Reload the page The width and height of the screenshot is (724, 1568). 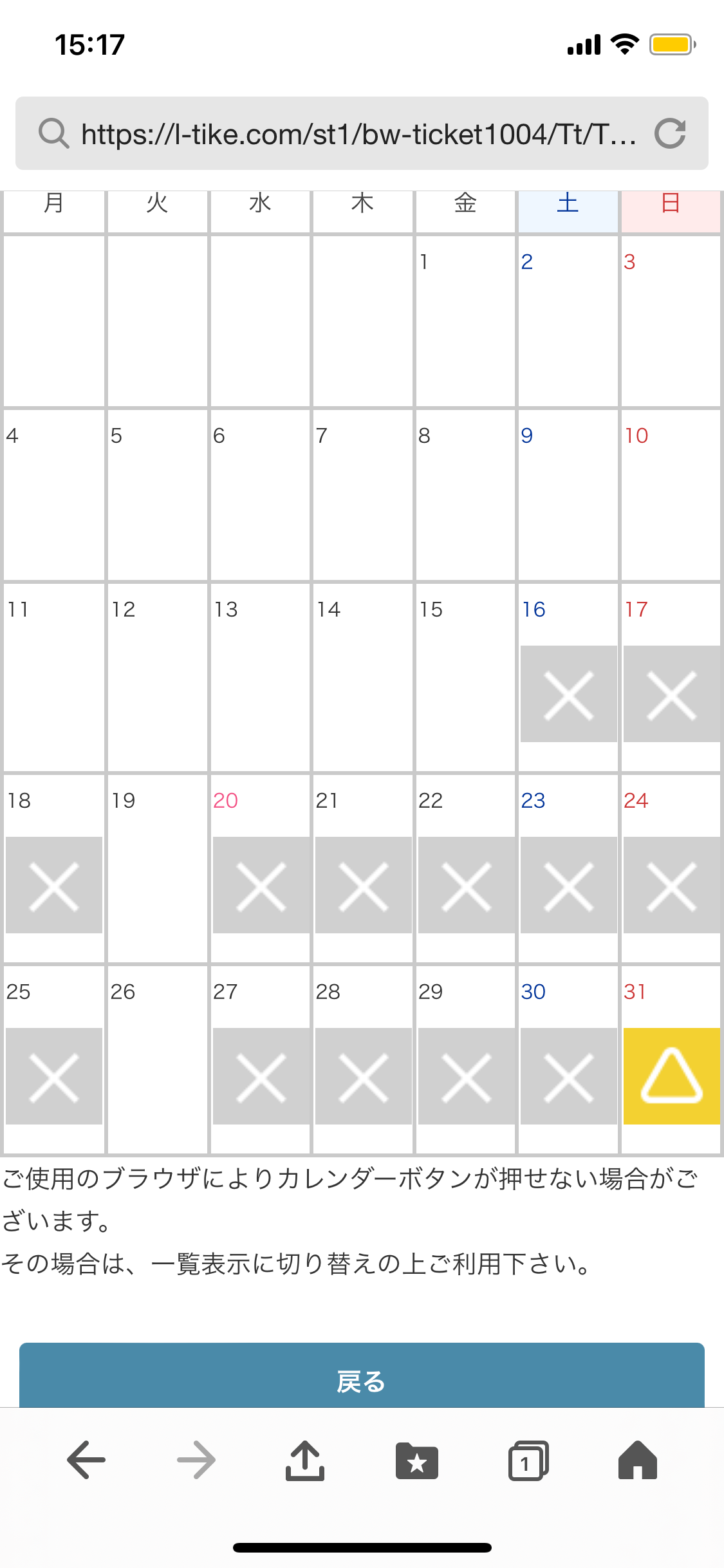[x=670, y=134]
